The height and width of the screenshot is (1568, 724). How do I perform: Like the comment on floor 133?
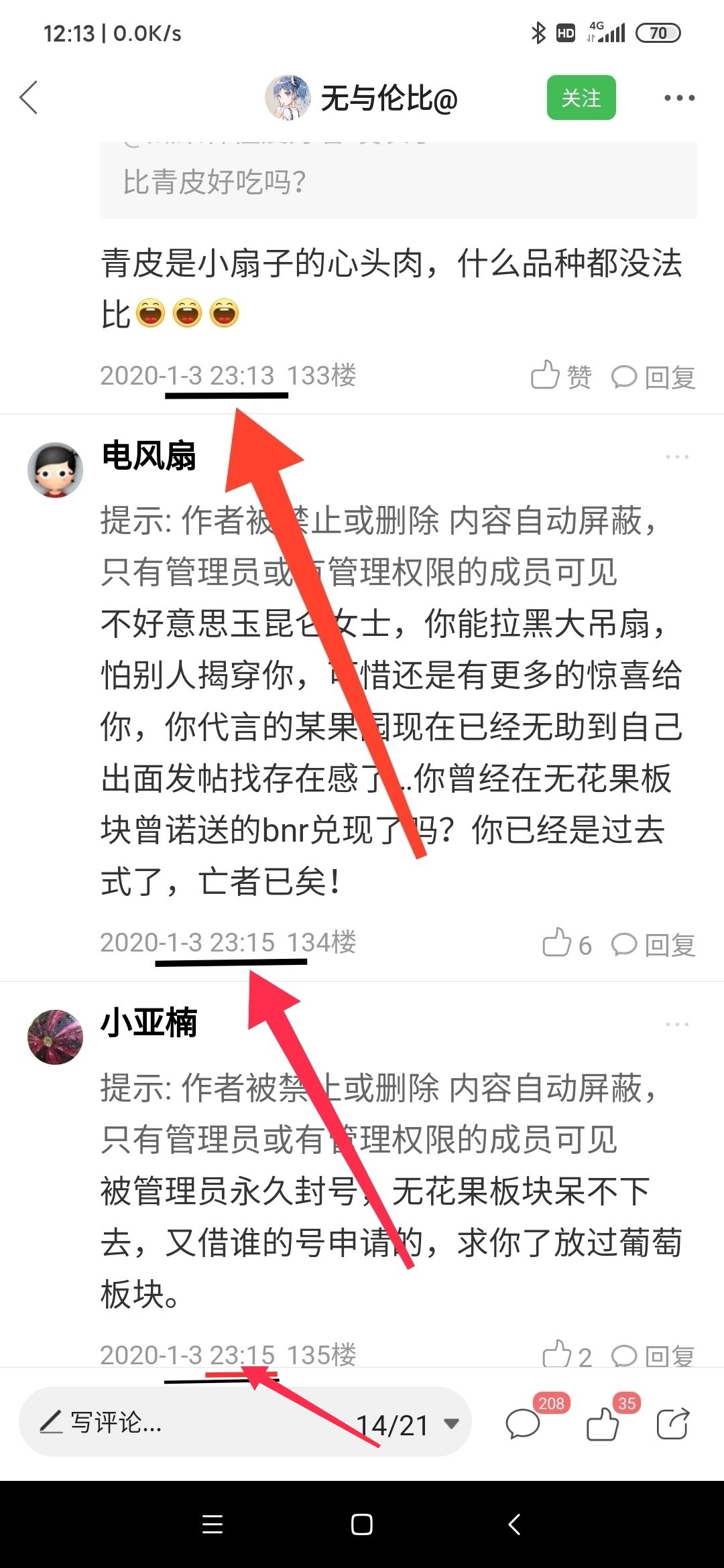point(561,376)
